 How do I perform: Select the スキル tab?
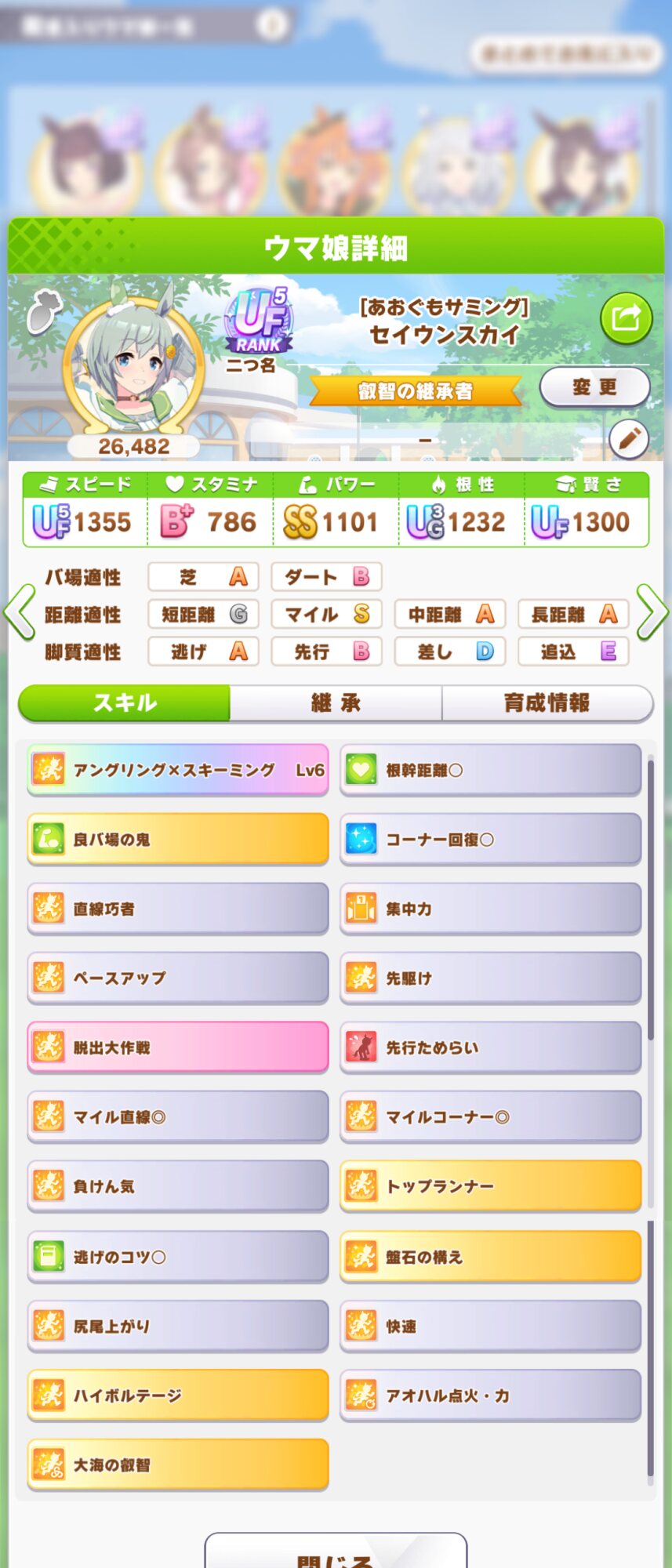[x=125, y=702]
